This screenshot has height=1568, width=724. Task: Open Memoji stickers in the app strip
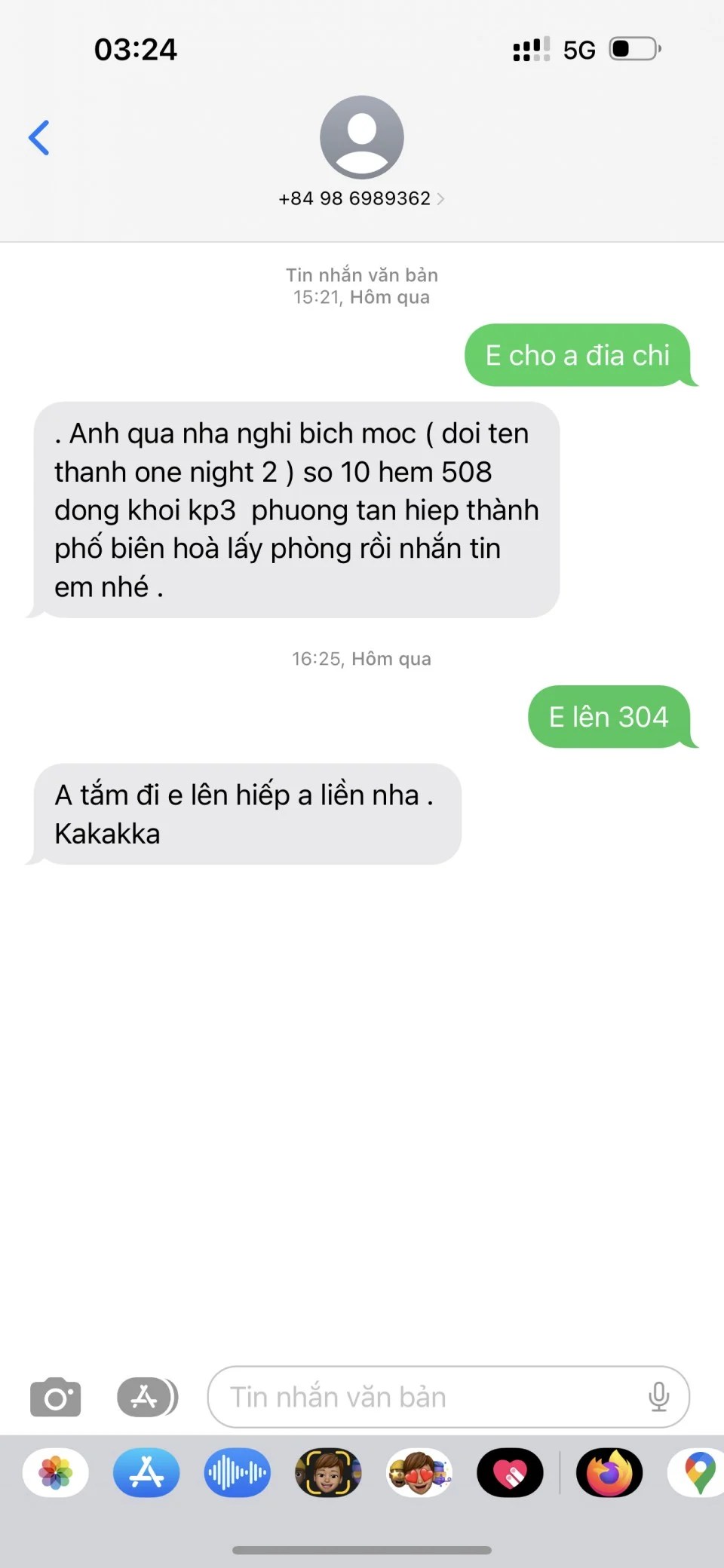[x=419, y=1472]
